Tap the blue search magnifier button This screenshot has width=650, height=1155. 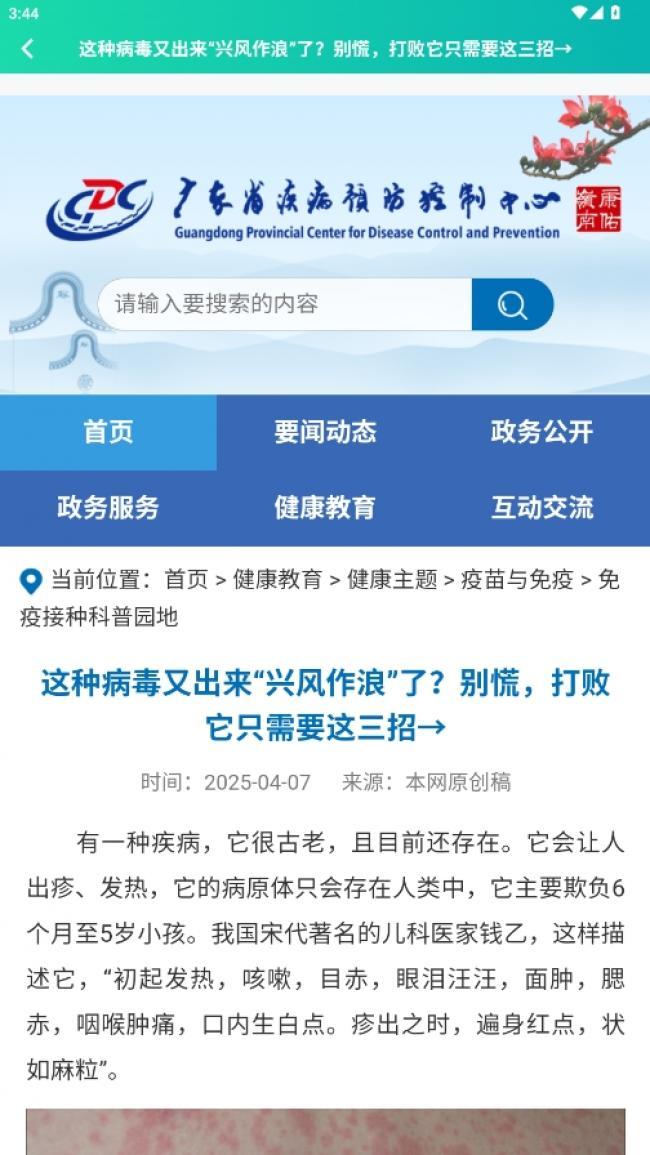(x=512, y=304)
